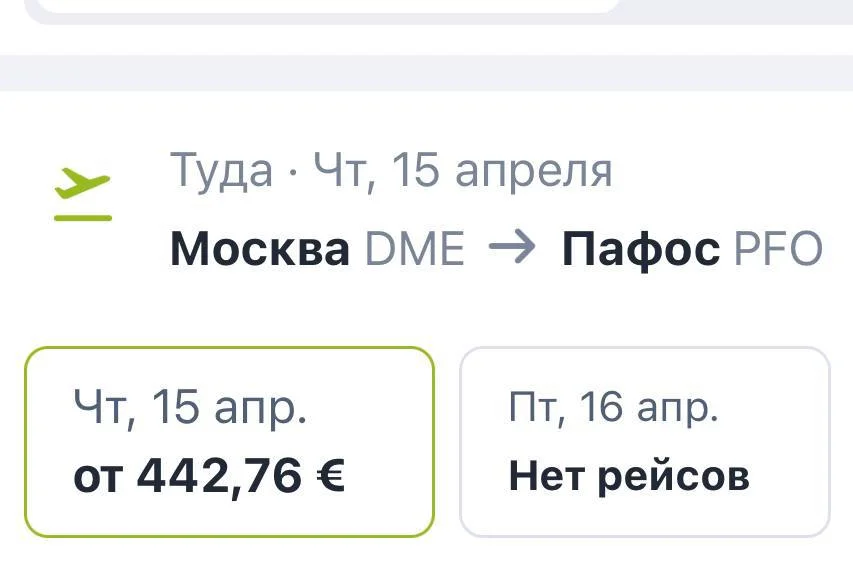This screenshot has width=853, height=565.
Task: Select Friday 16 April date card
Action: 644,441
